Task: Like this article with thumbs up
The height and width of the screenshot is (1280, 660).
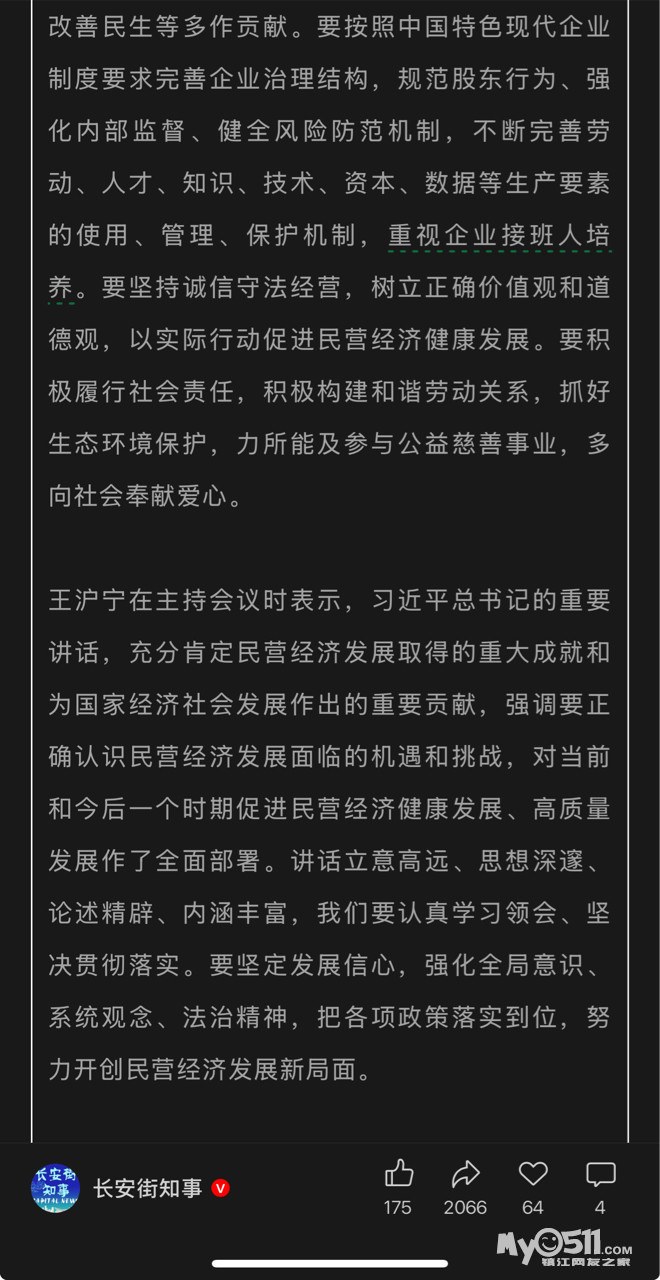Action: (398, 1174)
